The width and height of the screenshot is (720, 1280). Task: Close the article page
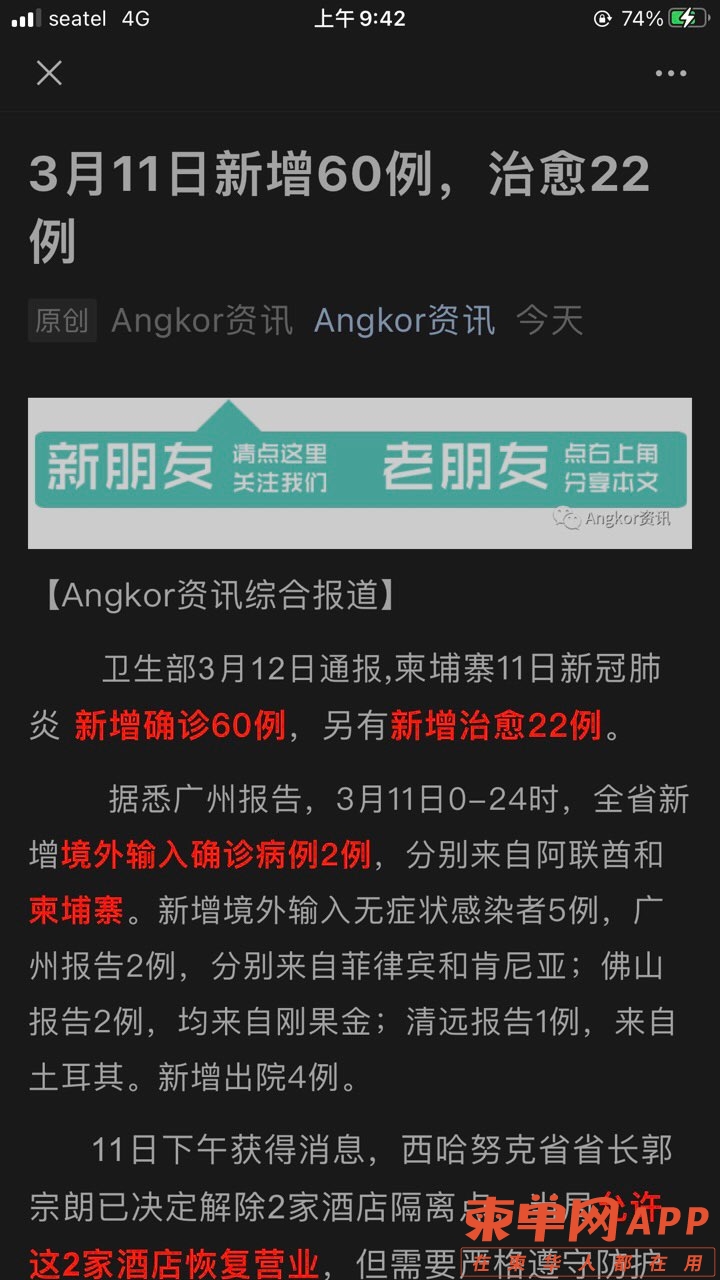(x=49, y=73)
